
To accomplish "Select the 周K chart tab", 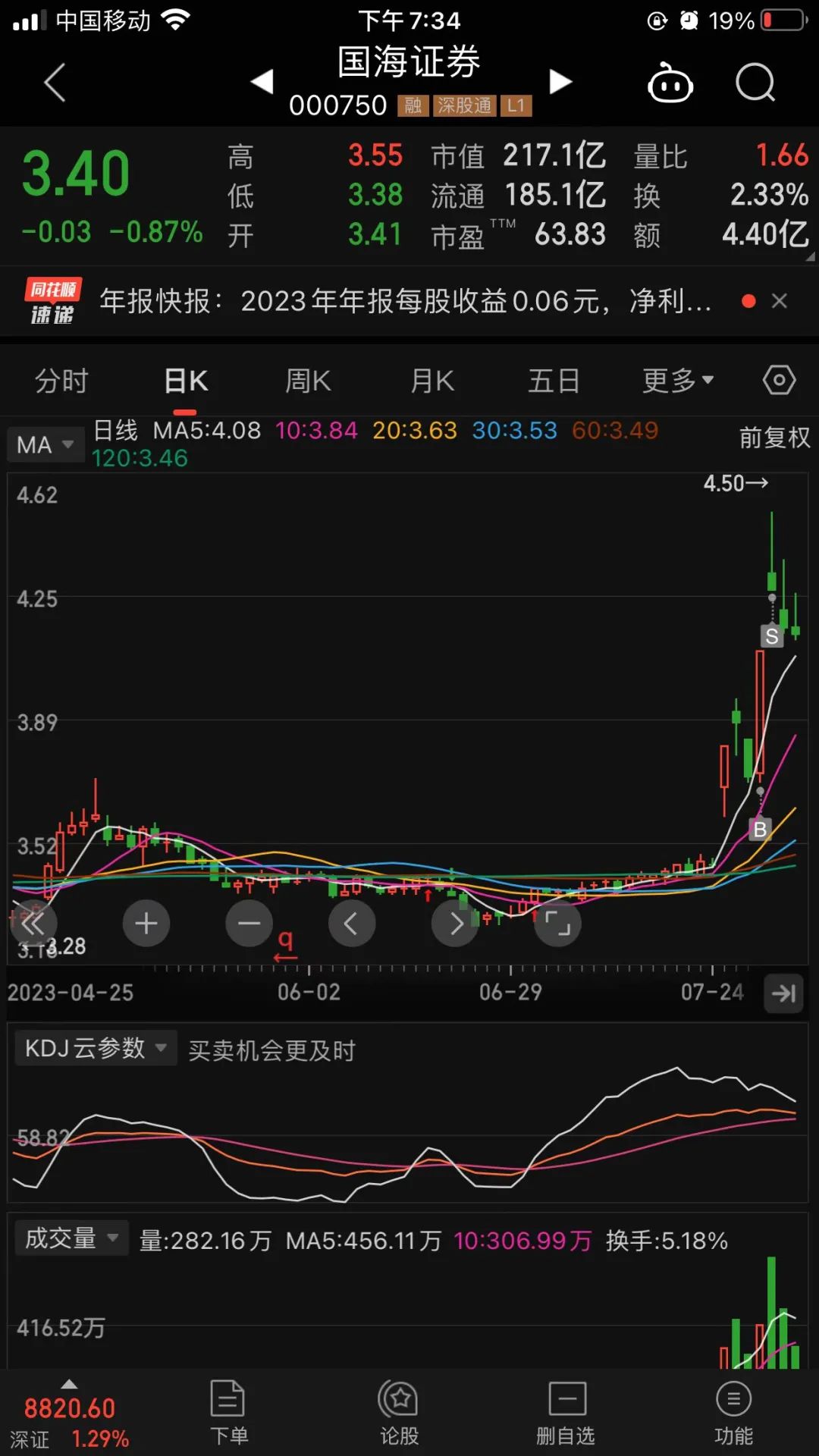I will [x=308, y=381].
